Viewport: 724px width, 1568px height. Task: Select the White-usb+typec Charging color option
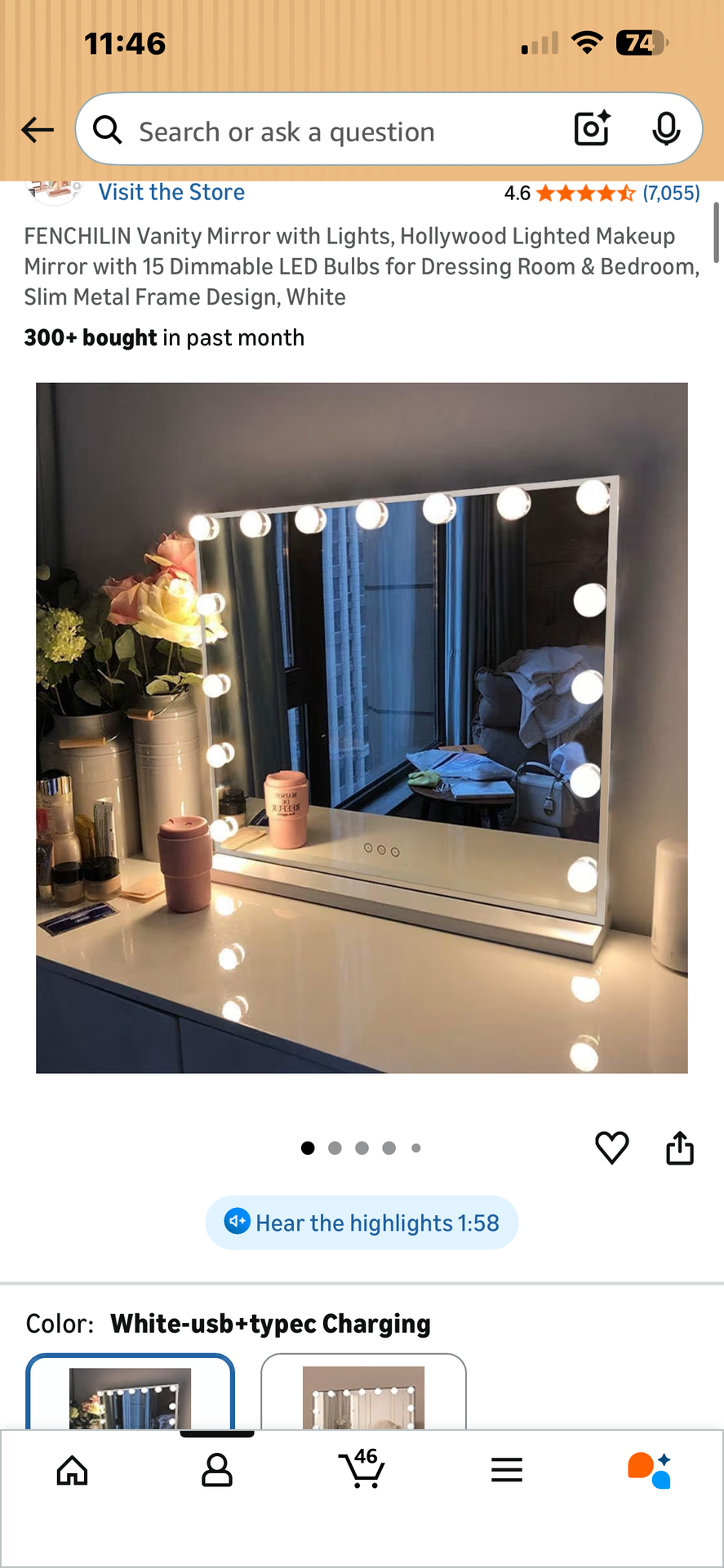pos(130,1392)
